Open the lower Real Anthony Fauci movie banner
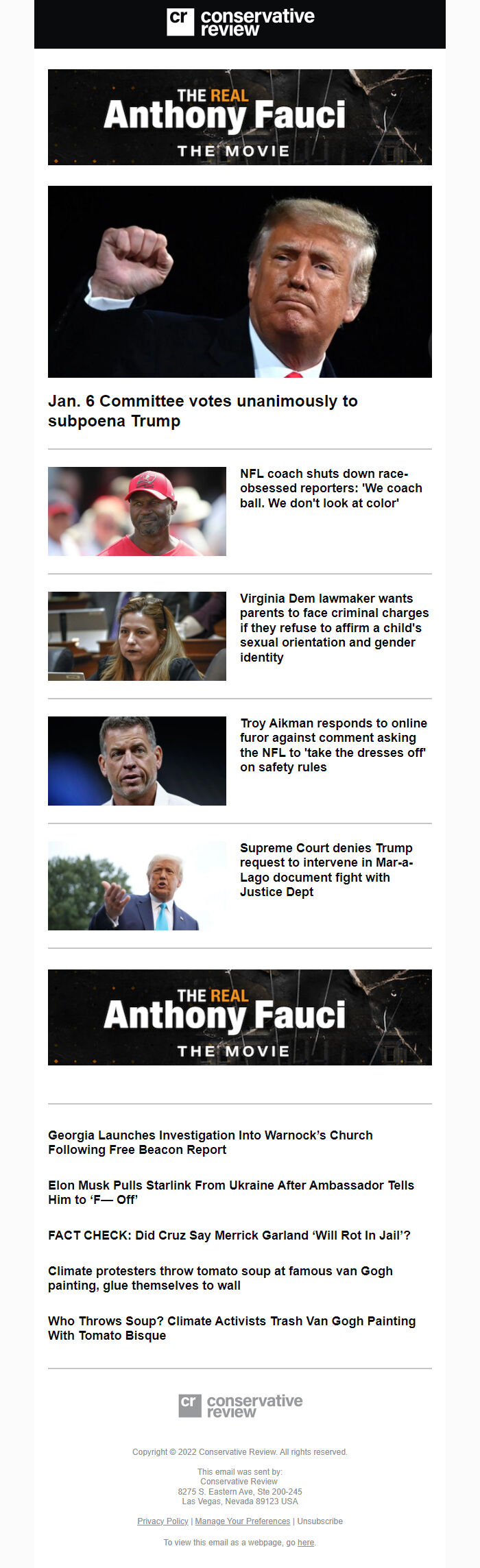The height and width of the screenshot is (1568, 480). [x=239, y=1017]
